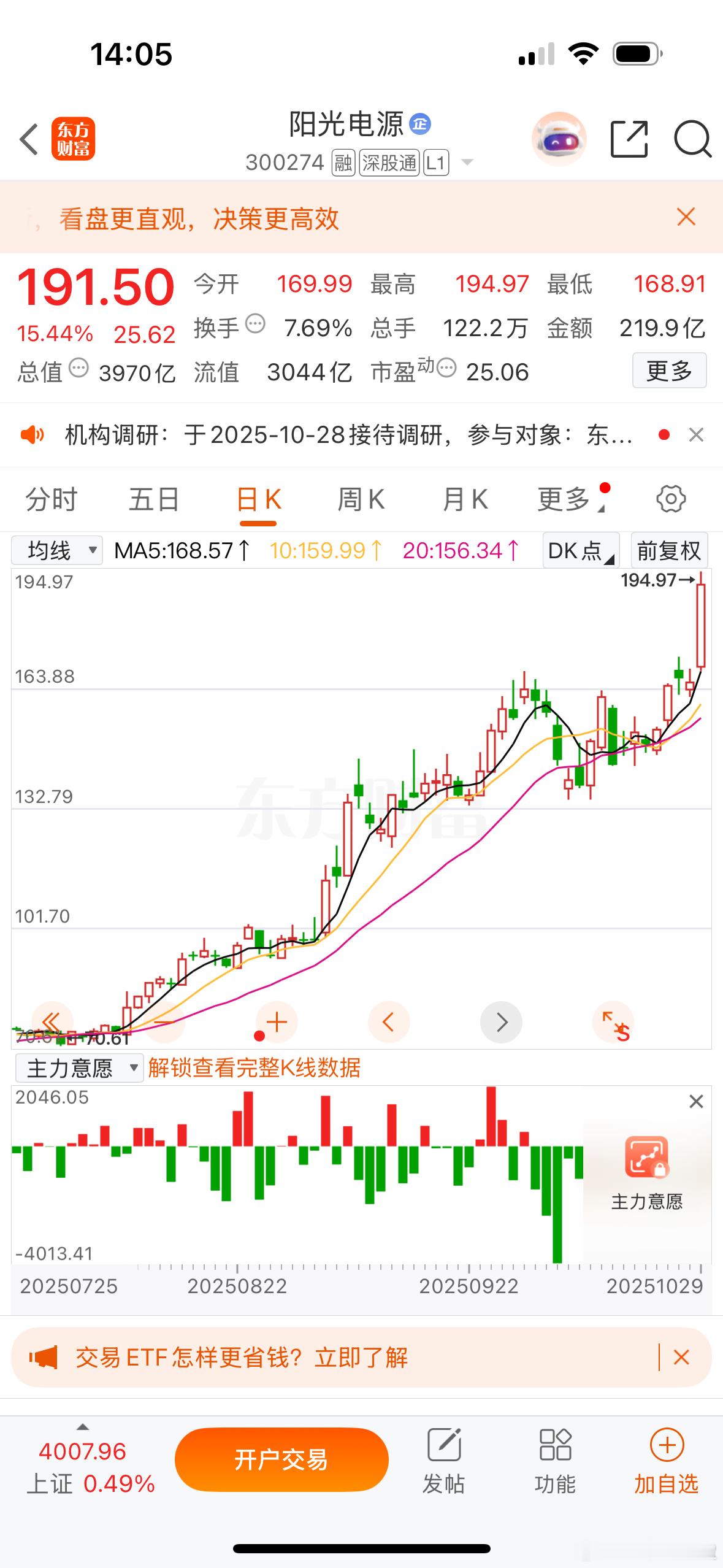Expand the stock info dropdown beside L1
The height and width of the screenshot is (1568, 723).
point(467,163)
